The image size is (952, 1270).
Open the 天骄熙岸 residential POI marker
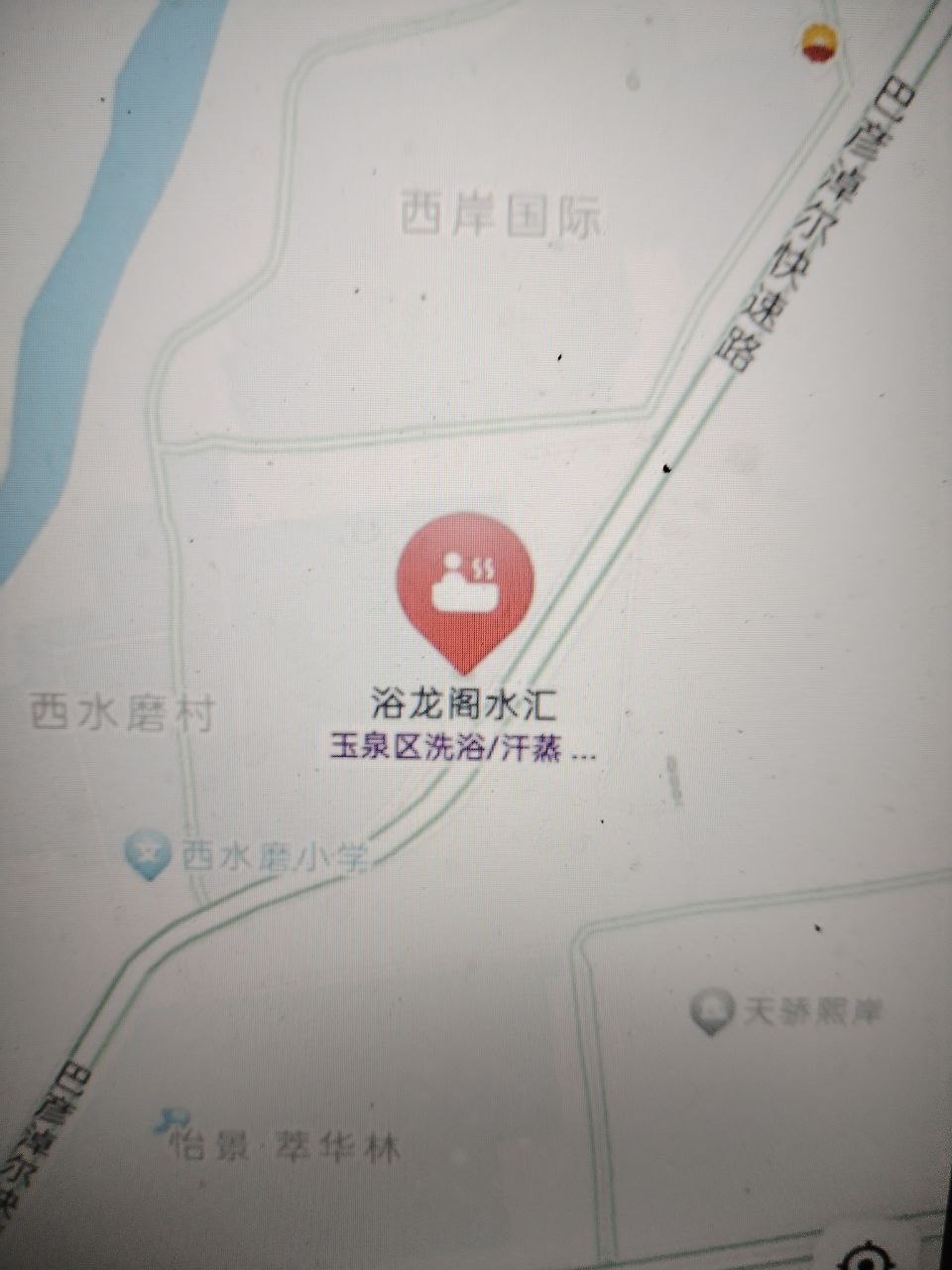[712, 1011]
